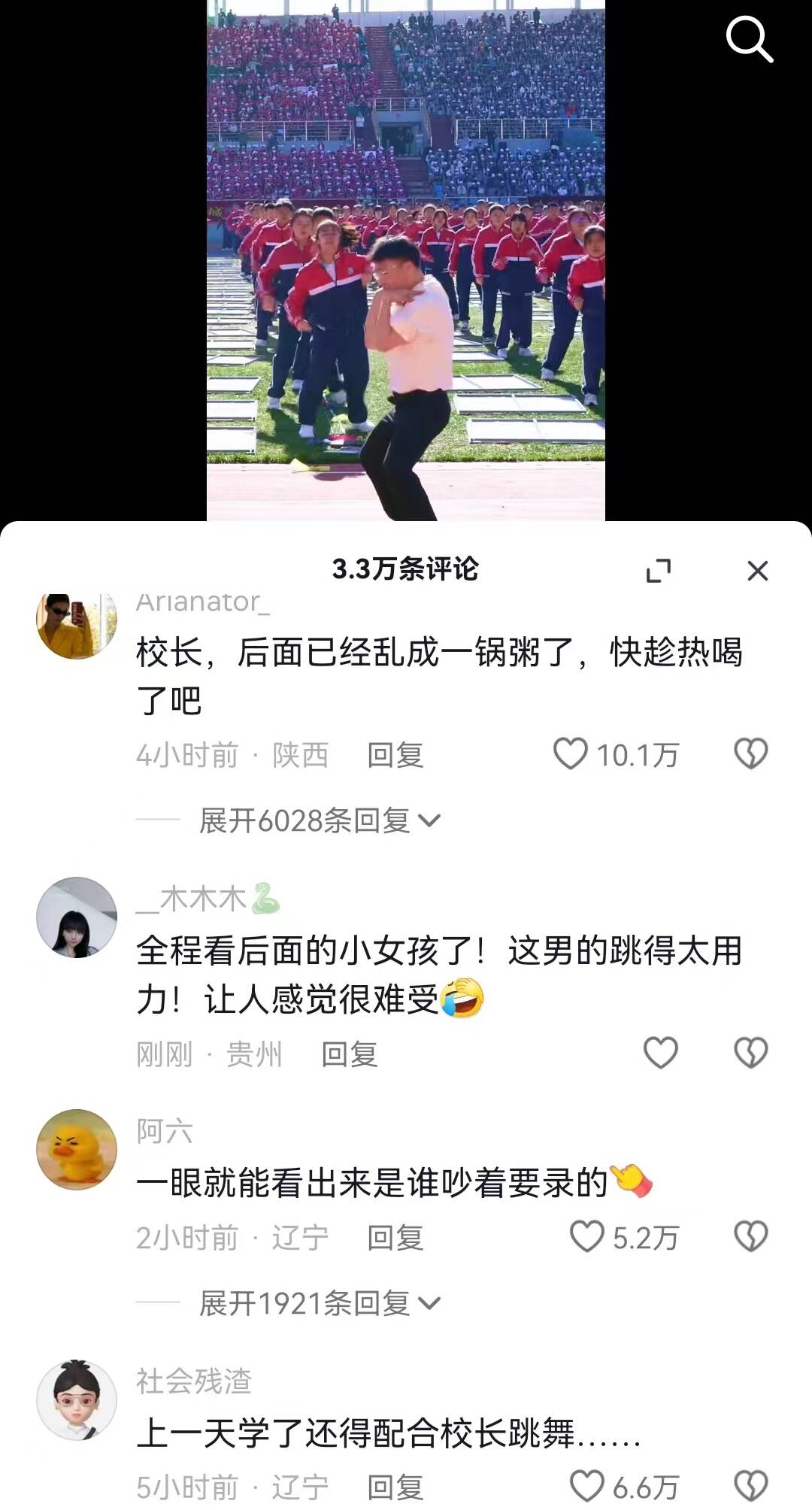Open 阿六's duck avatar profile
Viewport: 812px width, 1510px height.
click(x=77, y=1149)
